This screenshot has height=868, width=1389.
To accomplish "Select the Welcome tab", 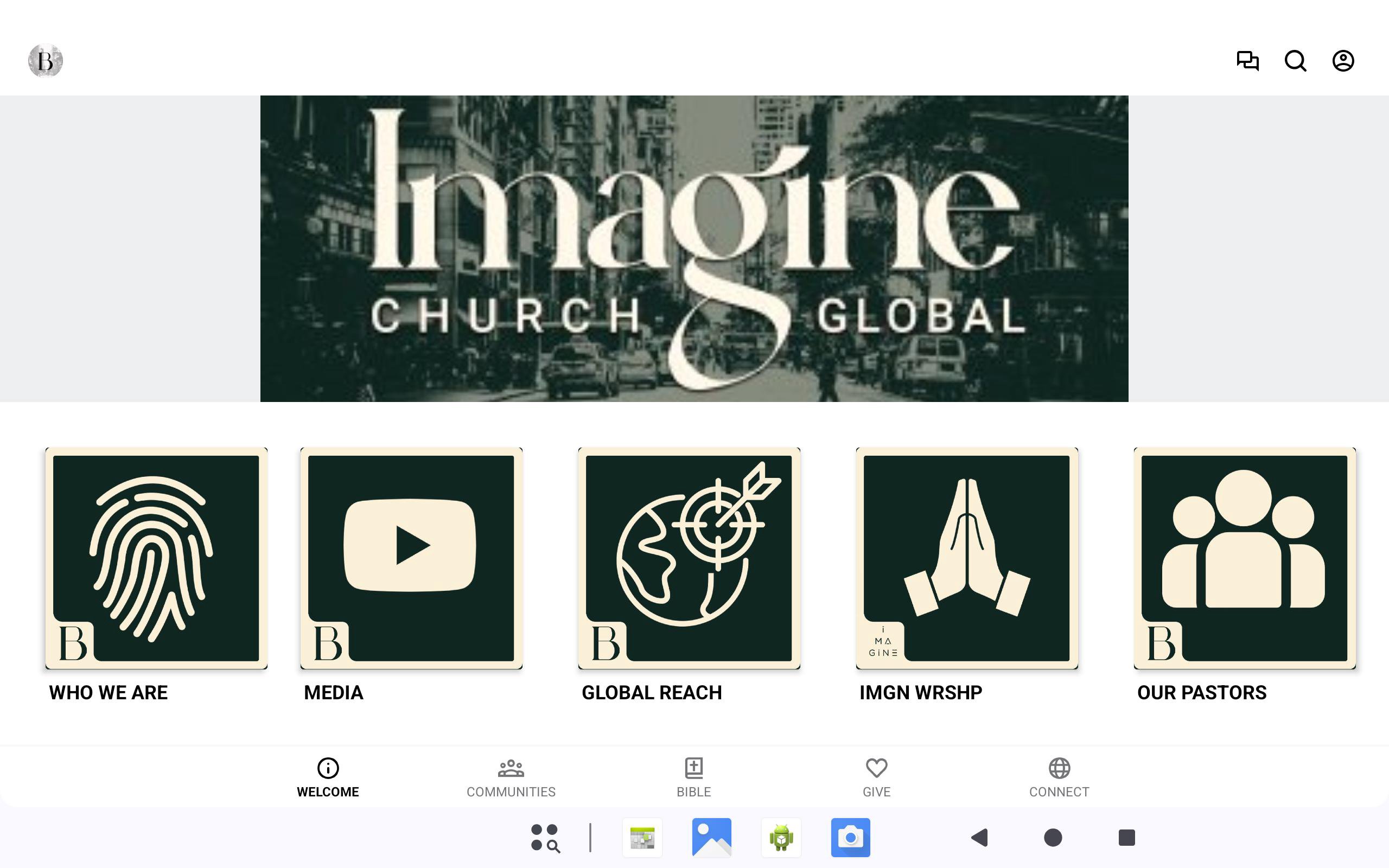I will tap(328, 777).
